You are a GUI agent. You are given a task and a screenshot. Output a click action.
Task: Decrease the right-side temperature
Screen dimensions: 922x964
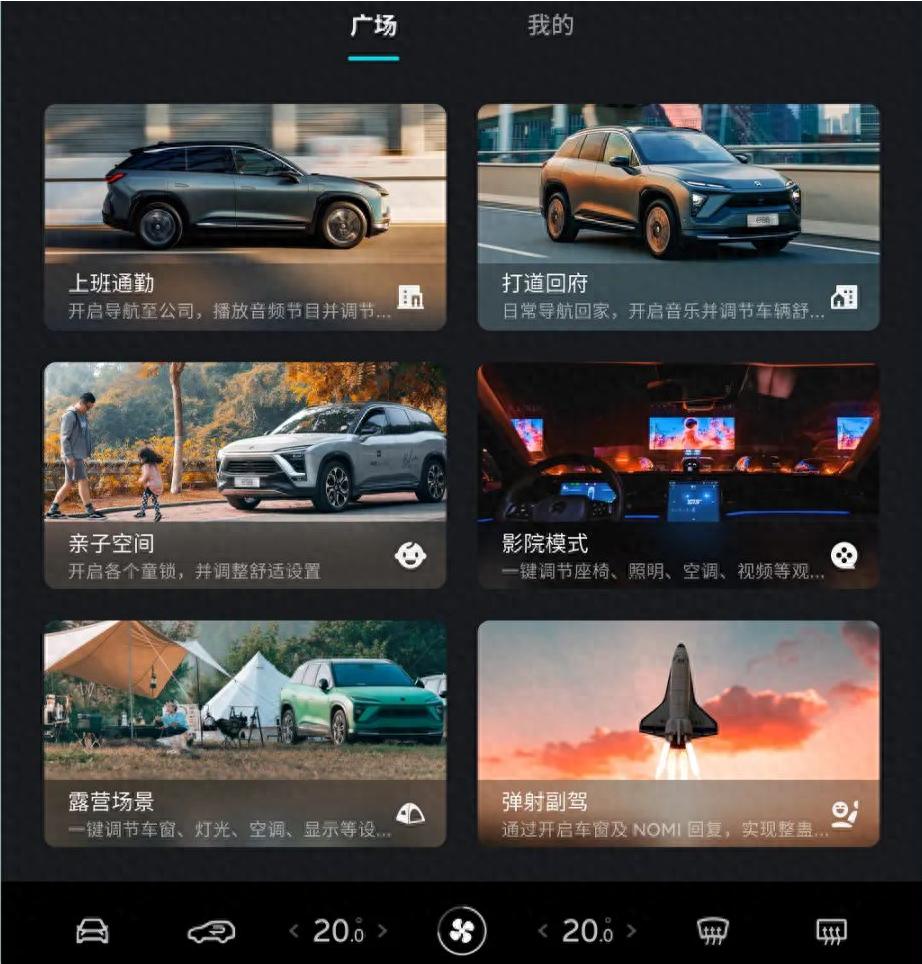click(543, 932)
